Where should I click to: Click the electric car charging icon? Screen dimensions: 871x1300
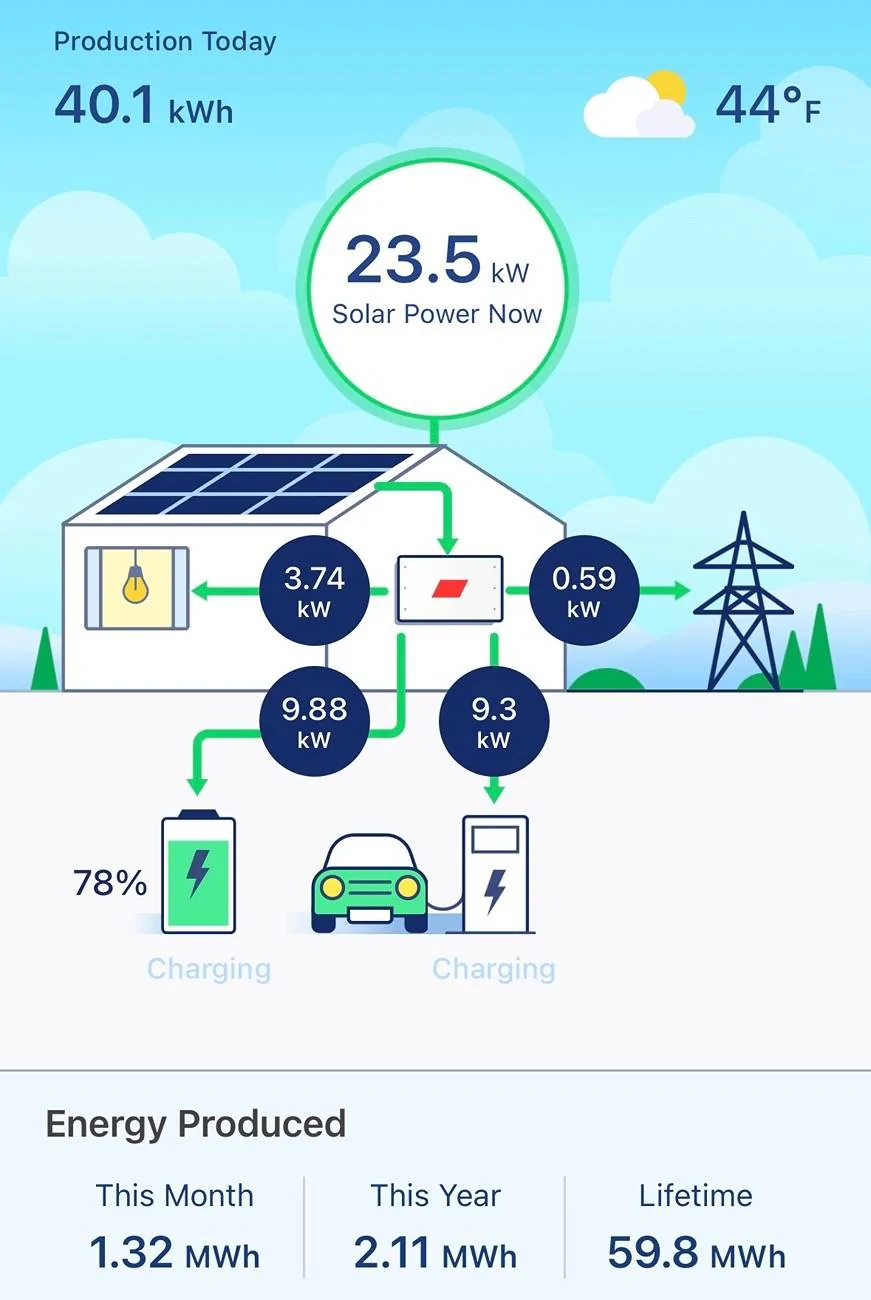368,880
